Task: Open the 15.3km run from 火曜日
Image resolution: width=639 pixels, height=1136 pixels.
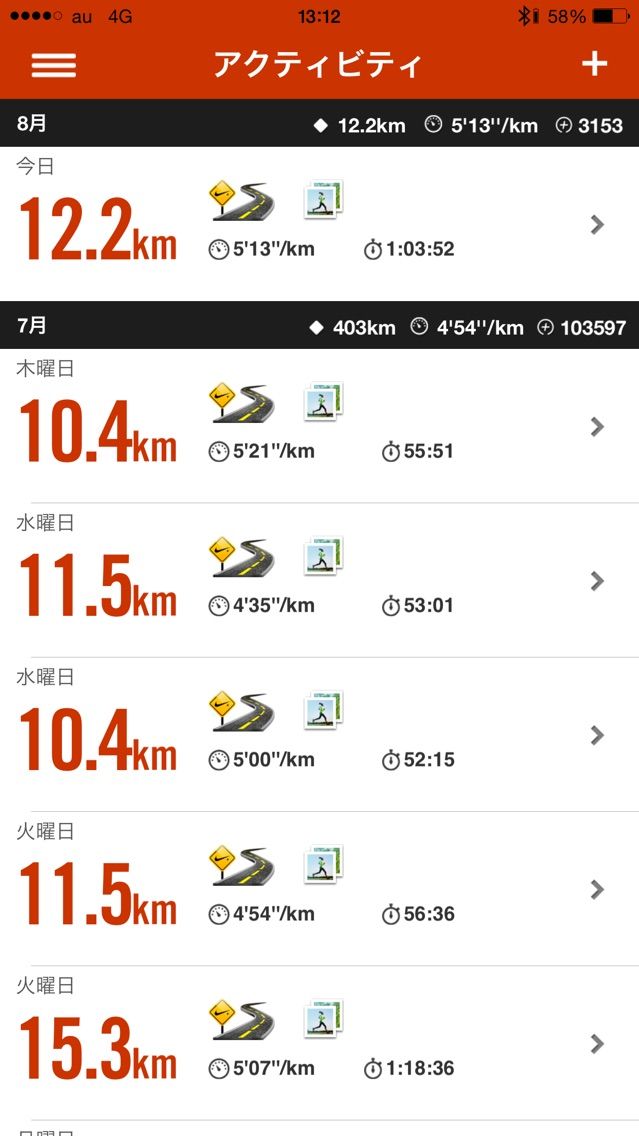Action: point(320,1043)
